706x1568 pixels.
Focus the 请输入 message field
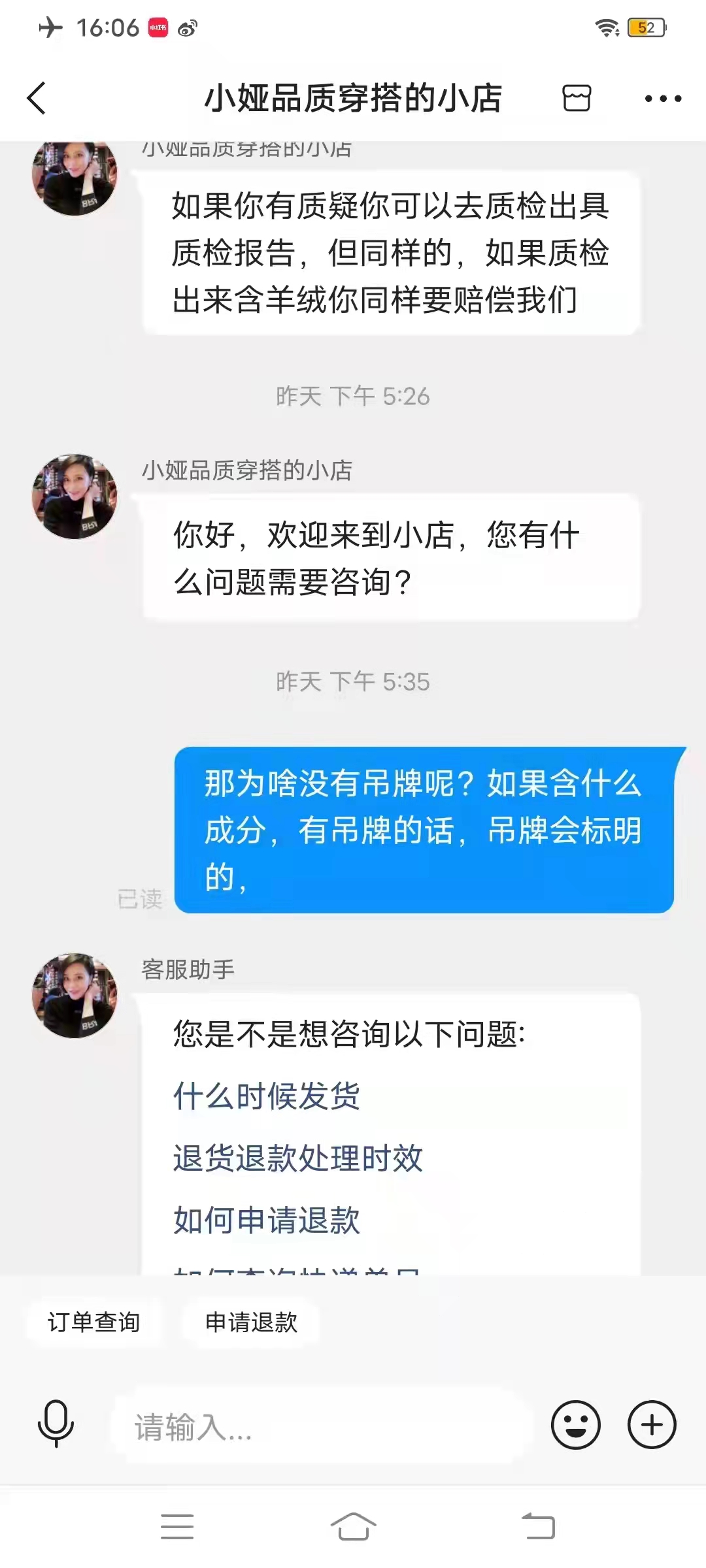pos(320,1426)
